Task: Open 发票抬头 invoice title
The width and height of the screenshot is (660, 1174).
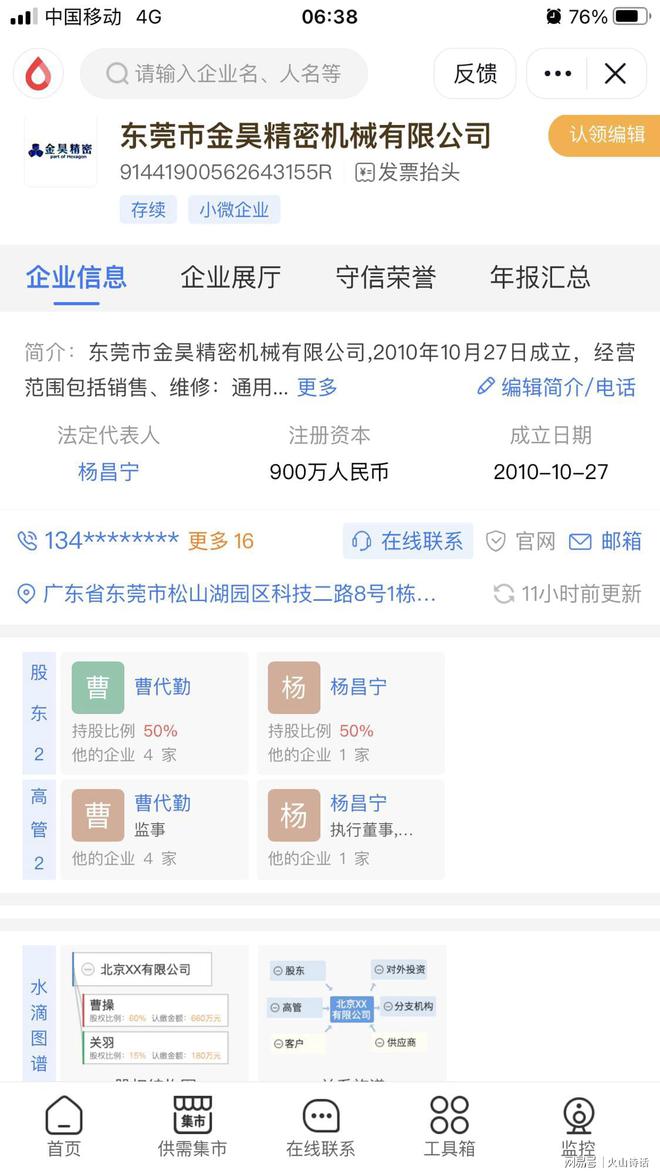Action: (x=408, y=172)
